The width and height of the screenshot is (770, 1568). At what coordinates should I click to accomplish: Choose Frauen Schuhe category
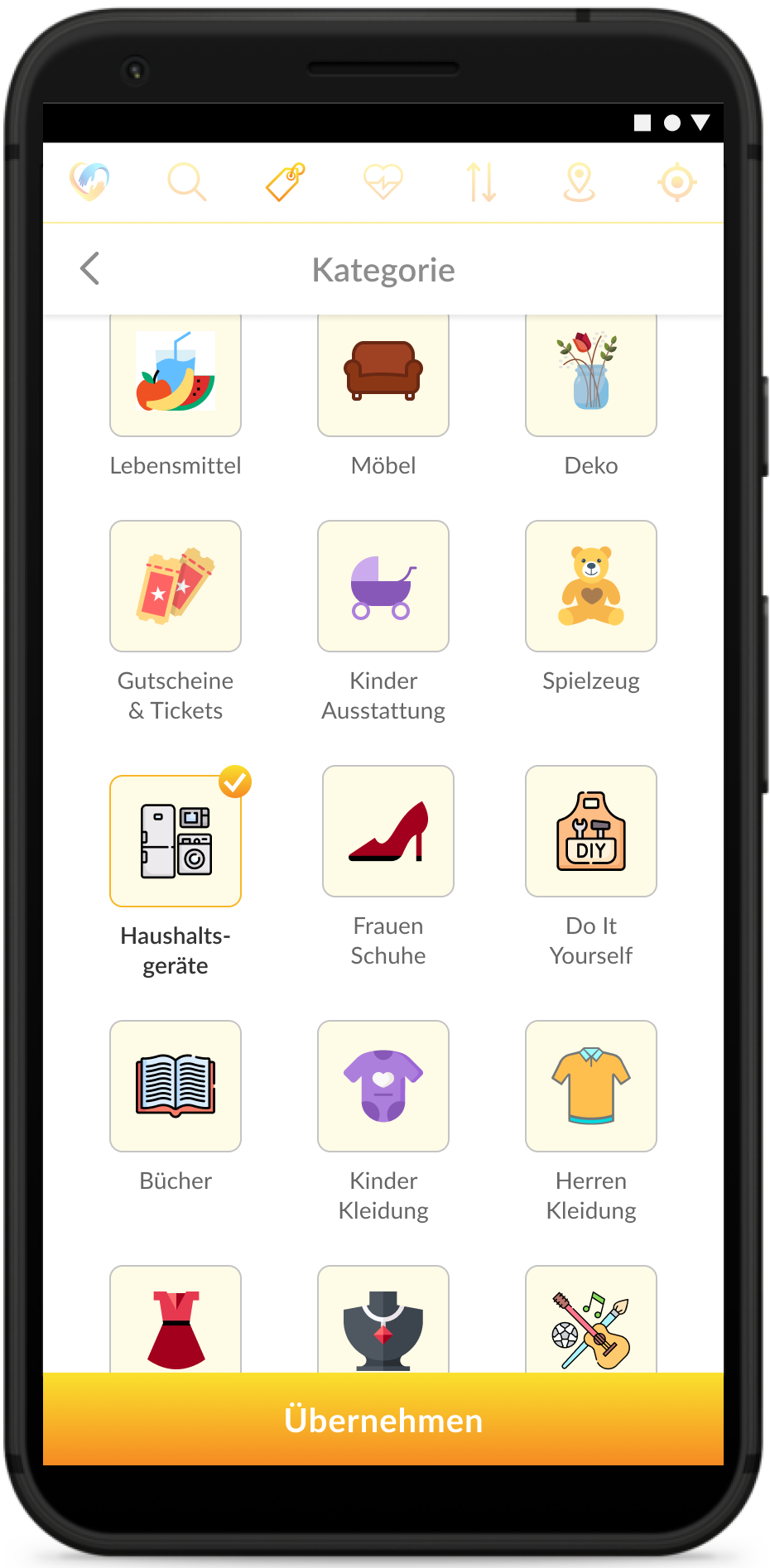point(388,831)
